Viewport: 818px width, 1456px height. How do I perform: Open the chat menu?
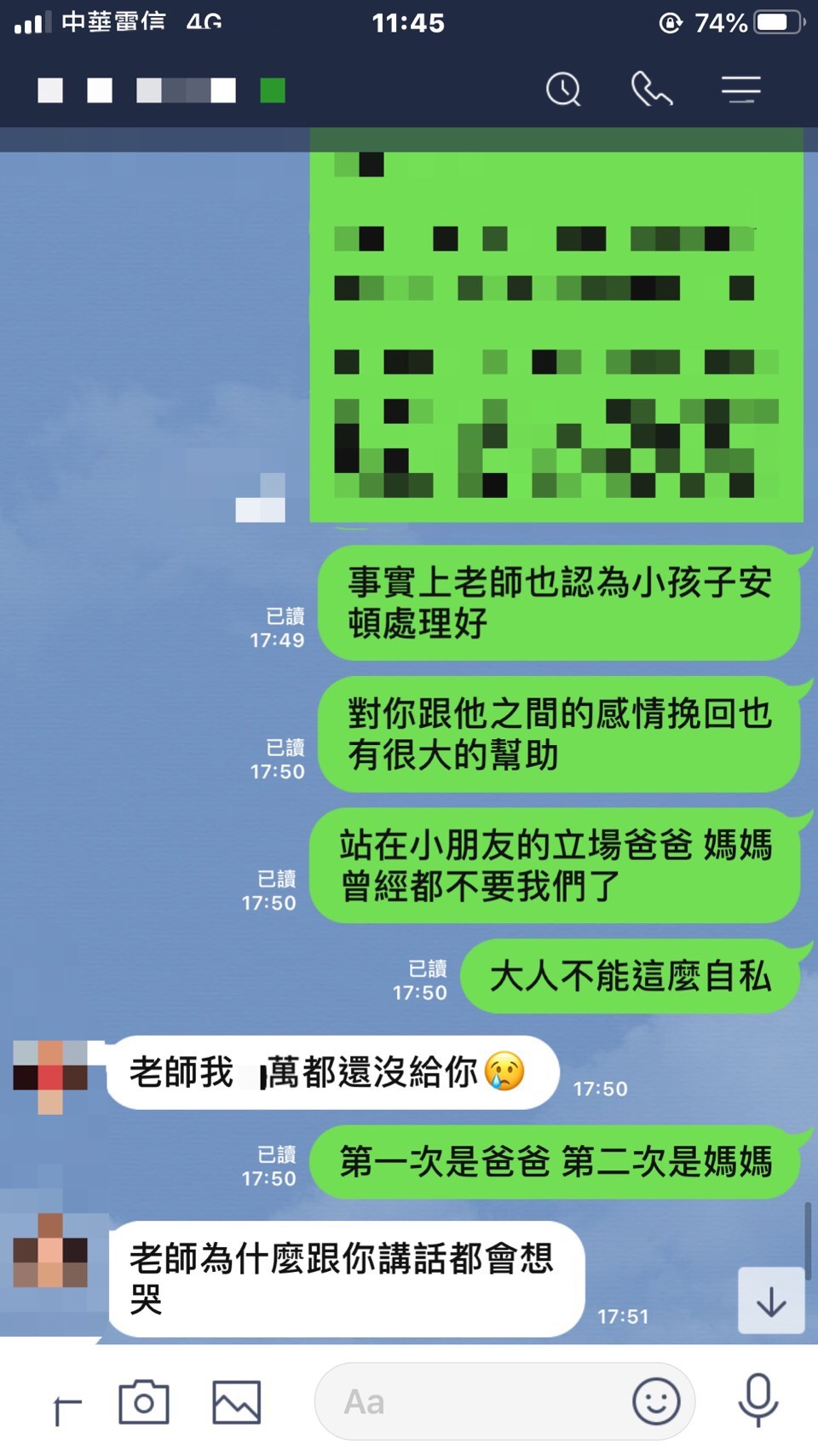(740, 89)
